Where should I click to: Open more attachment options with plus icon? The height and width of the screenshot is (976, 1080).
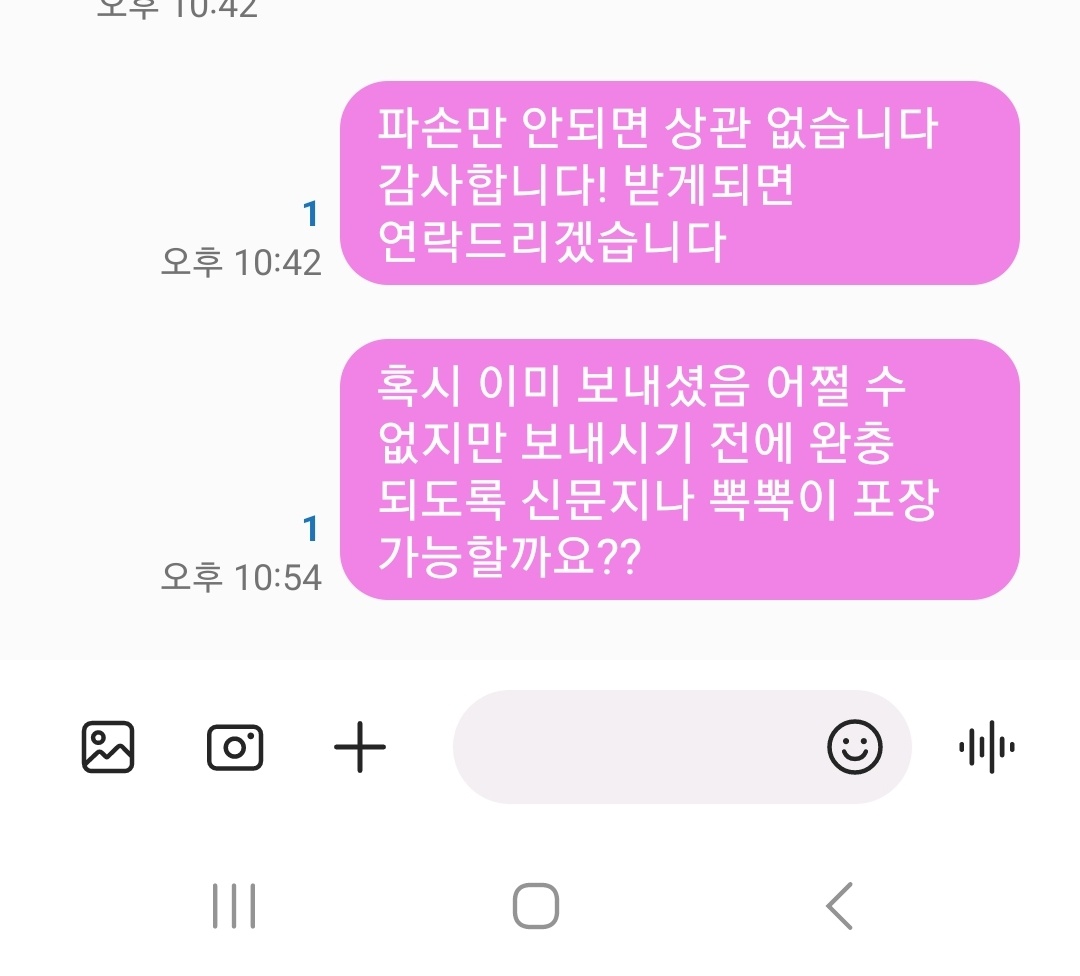pyautogui.click(x=359, y=747)
